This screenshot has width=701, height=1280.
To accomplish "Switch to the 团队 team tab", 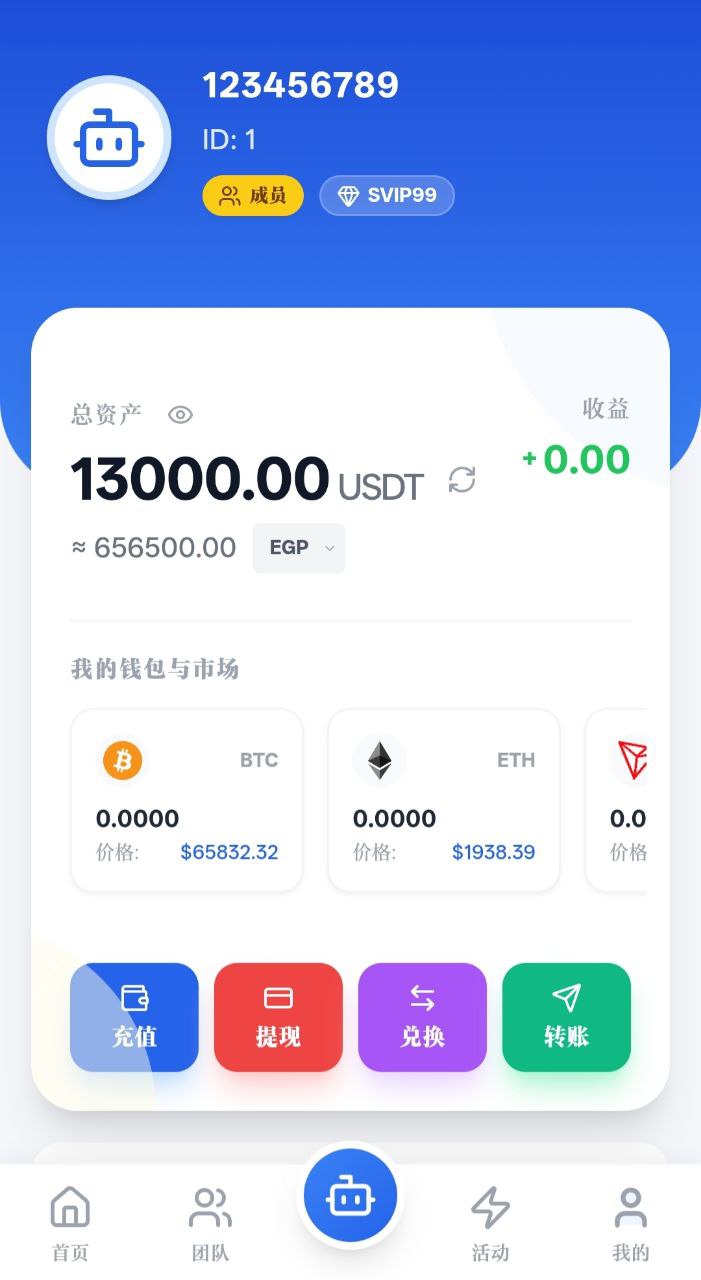I will point(210,1222).
